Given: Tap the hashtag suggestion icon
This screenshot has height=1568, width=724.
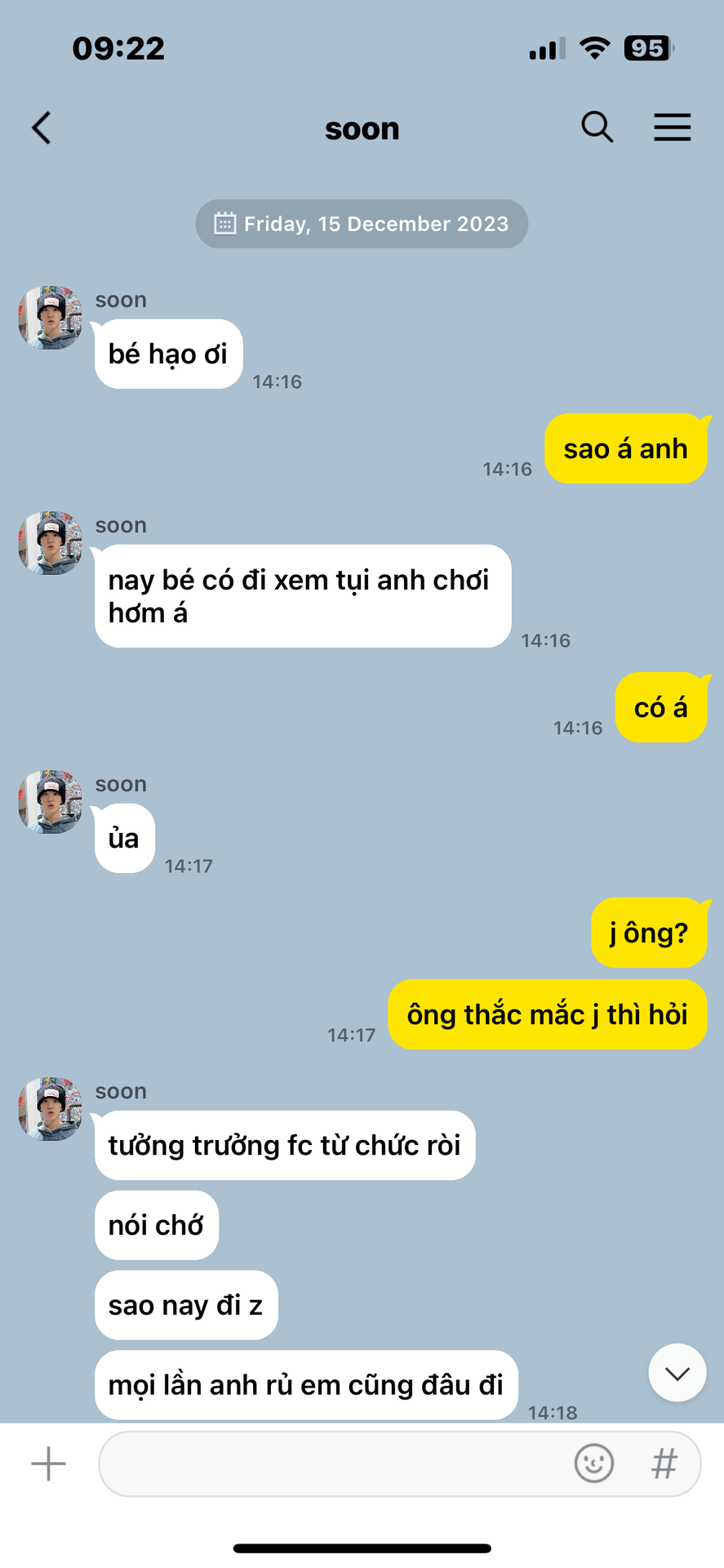Looking at the screenshot, I should [664, 1463].
